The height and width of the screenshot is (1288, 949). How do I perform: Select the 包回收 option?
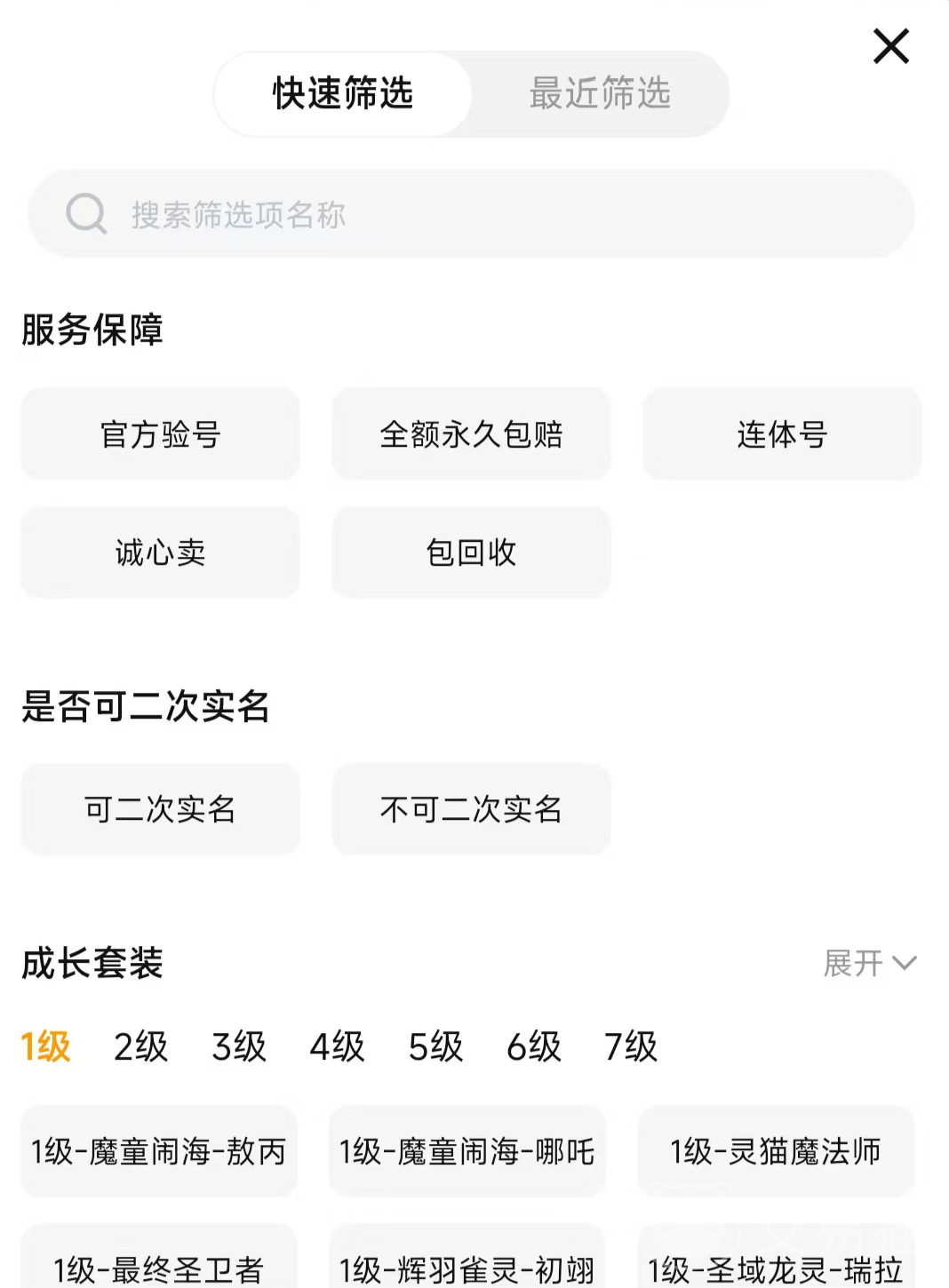pyautogui.click(x=471, y=553)
